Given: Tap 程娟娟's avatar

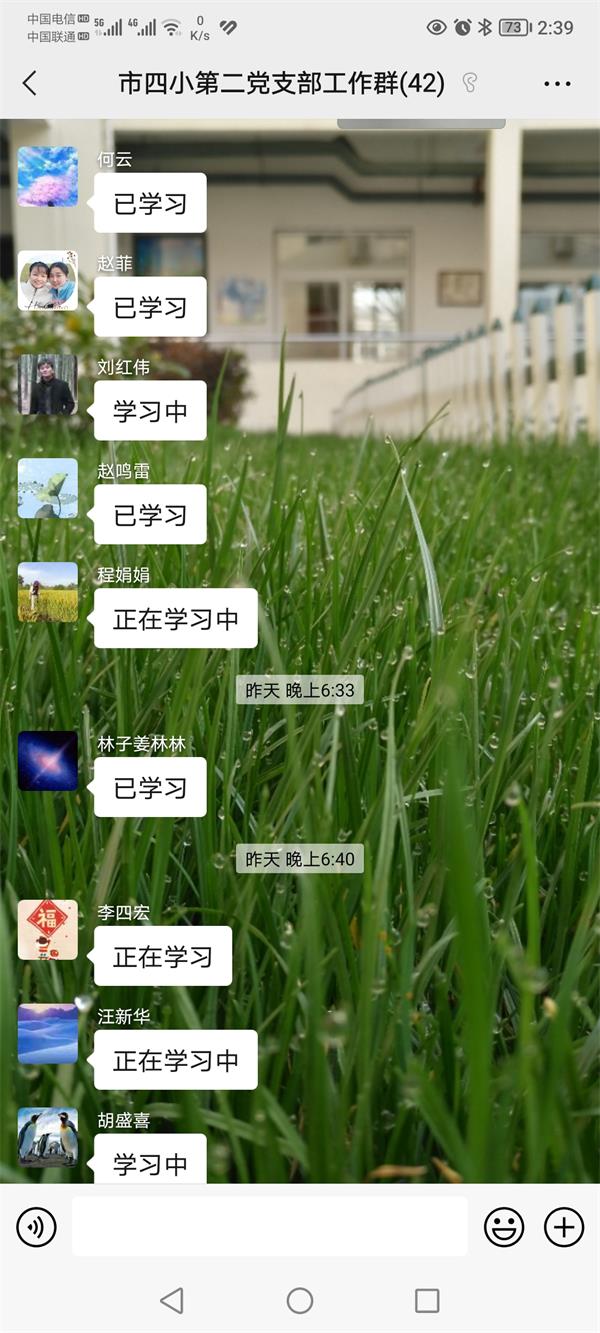Looking at the screenshot, I should point(48,593).
